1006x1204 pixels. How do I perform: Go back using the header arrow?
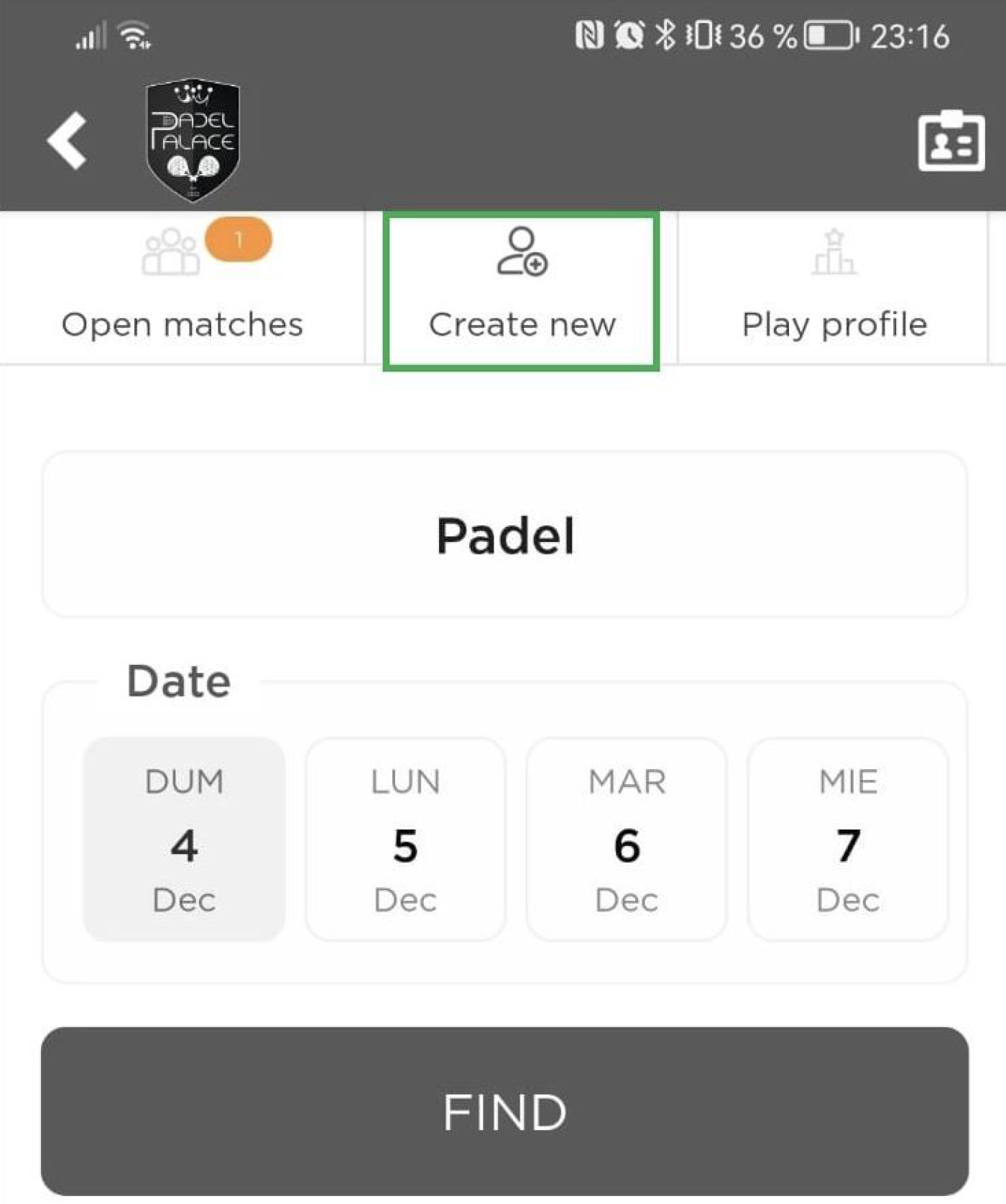68,141
